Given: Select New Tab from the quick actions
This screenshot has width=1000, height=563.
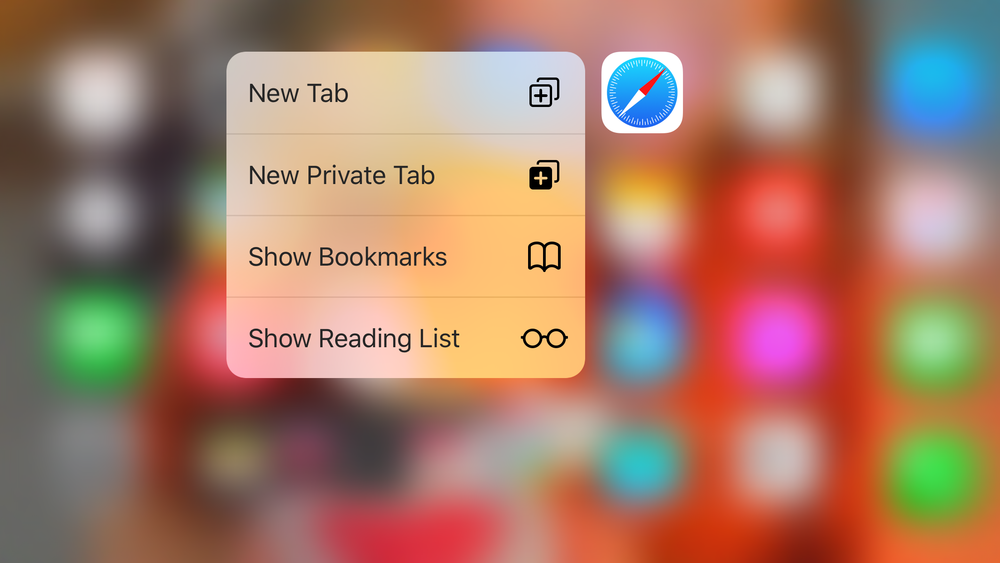Looking at the screenshot, I should (405, 93).
